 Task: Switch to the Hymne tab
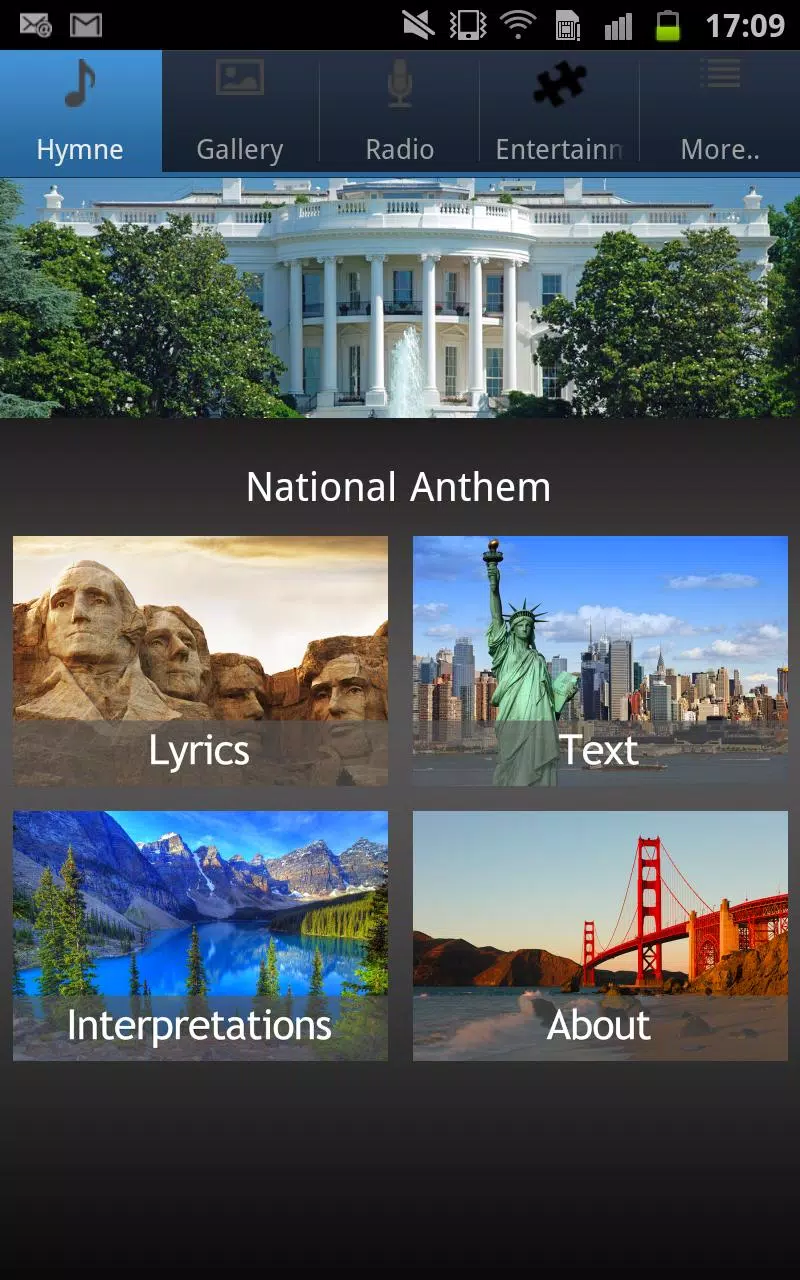click(x=80, y=112)
